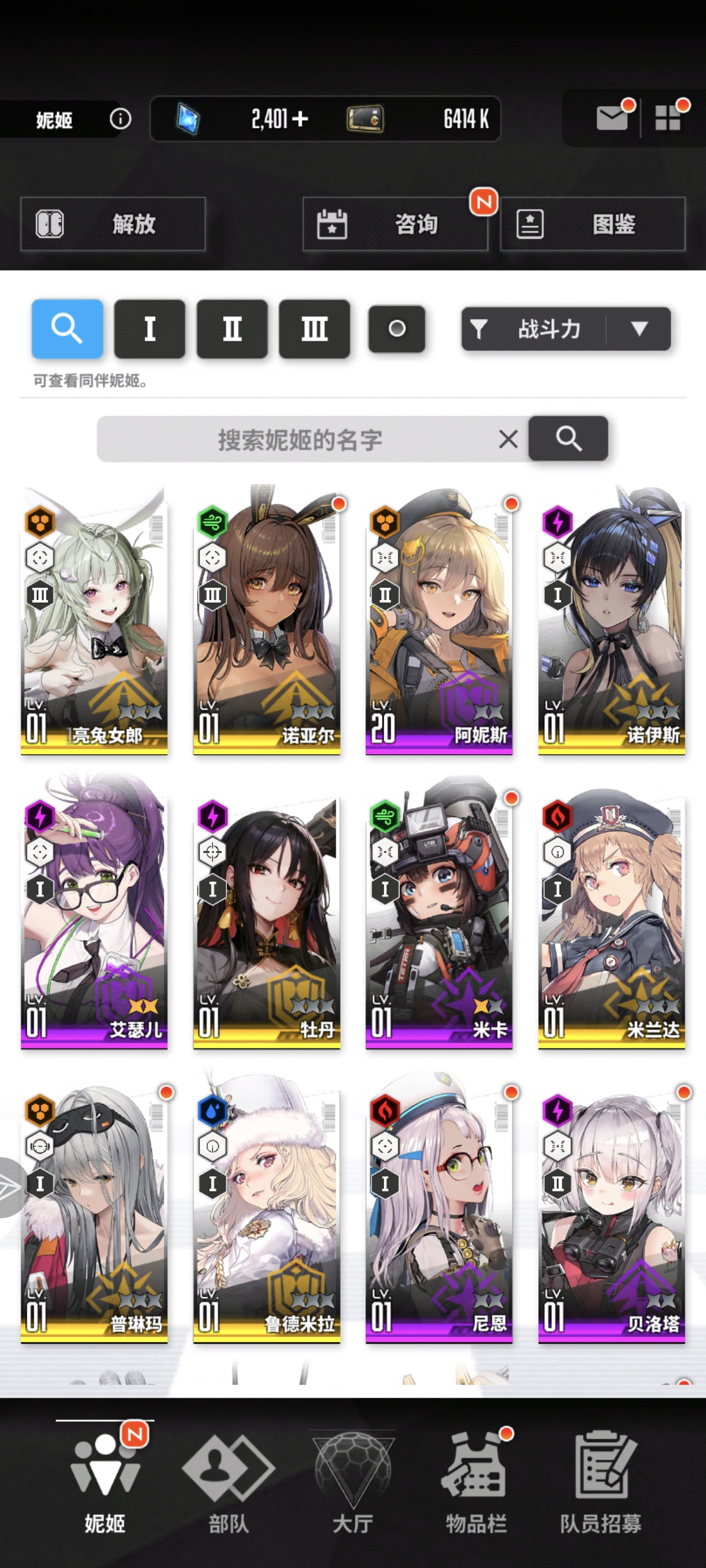706x1568 pixels.
Task: Tap the info icon next to 妮姬
Action: pos(120,118)
